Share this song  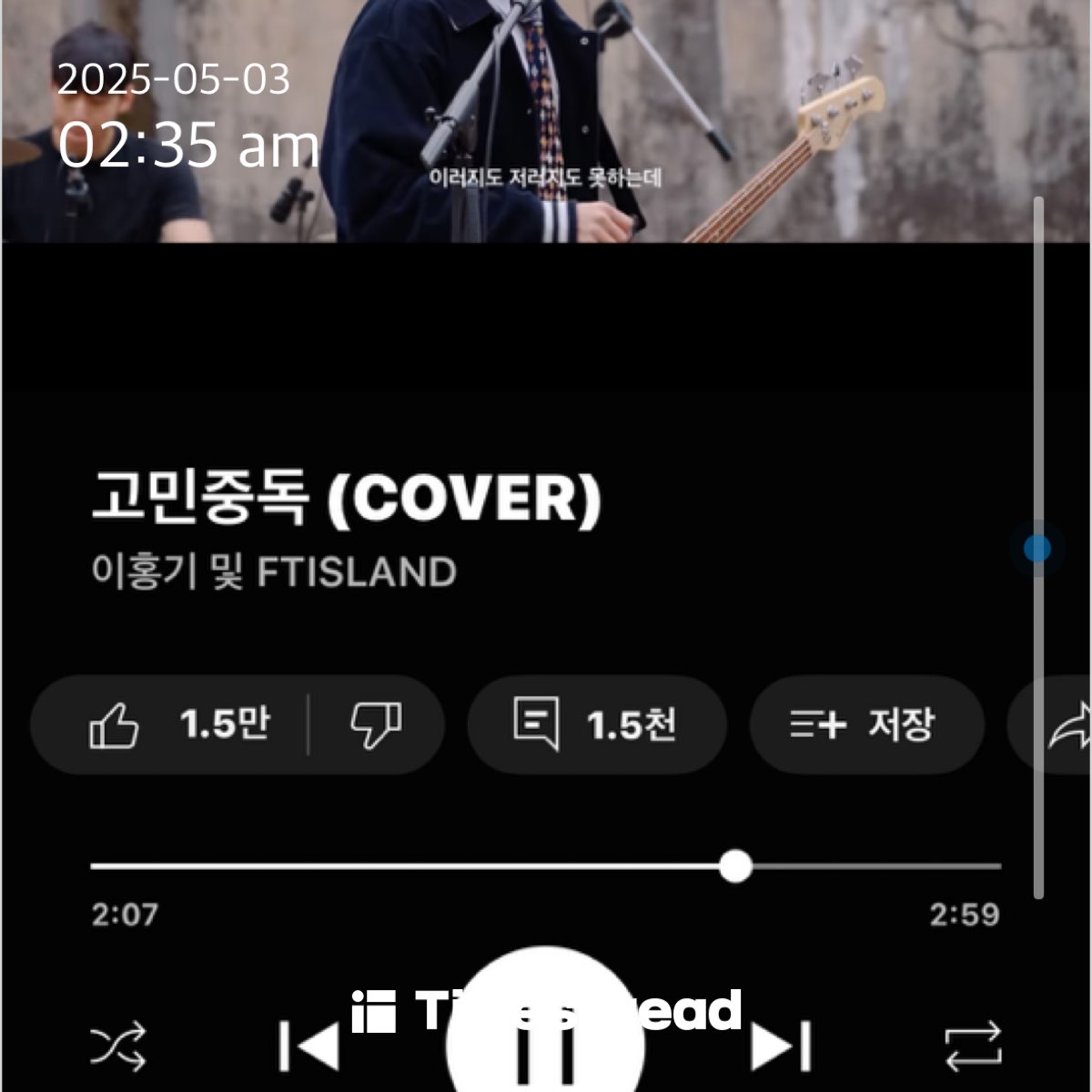click(x=1065, y=725)
